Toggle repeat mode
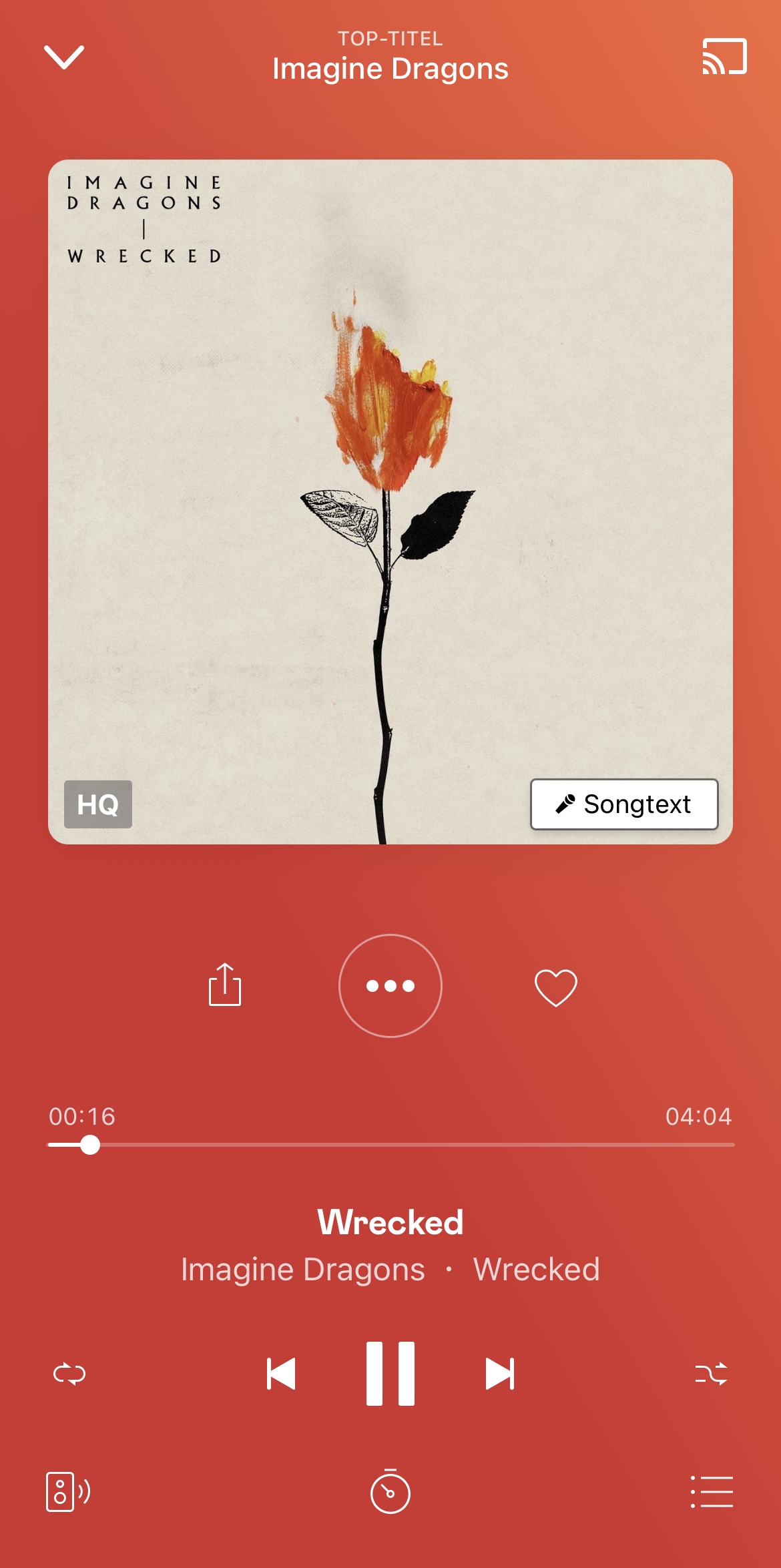 [69, 1374]
